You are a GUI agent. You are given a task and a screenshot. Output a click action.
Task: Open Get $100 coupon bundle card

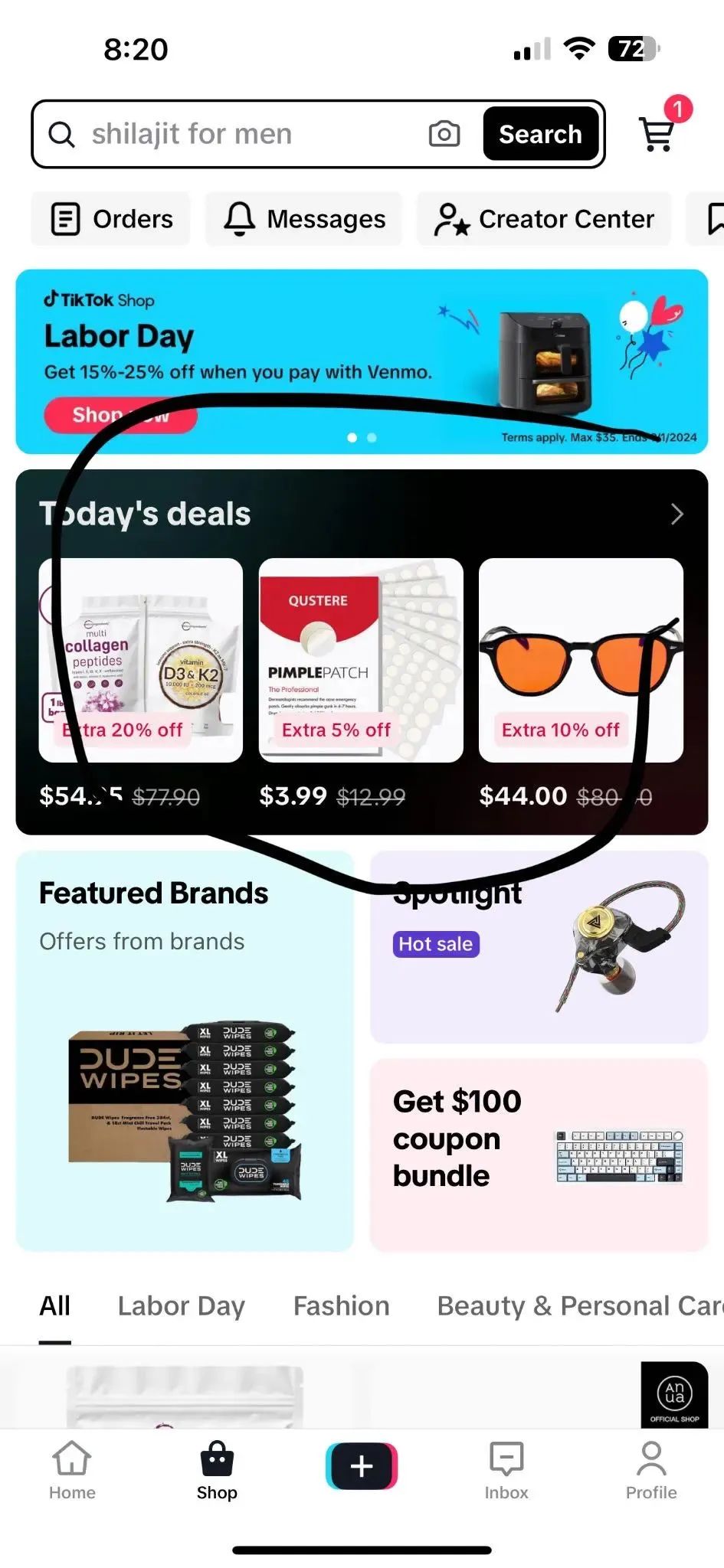point(539,1155)
